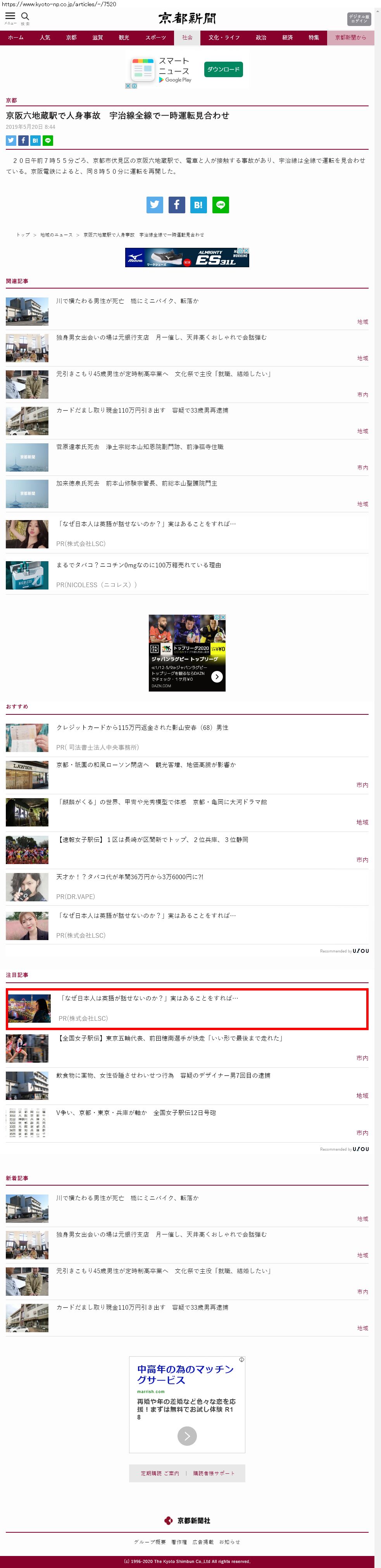The width and height of the screenshot is (381, 1568).
Task: Select the 観光 navigation tab
Action: click(x=124, y=38)
